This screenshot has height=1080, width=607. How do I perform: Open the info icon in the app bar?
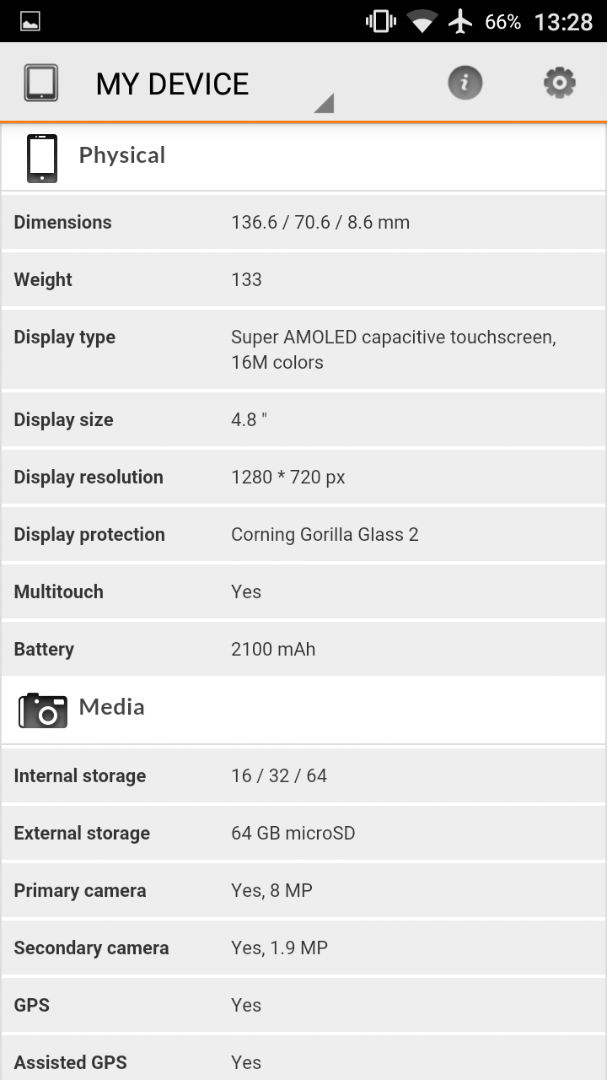point(465,83)
